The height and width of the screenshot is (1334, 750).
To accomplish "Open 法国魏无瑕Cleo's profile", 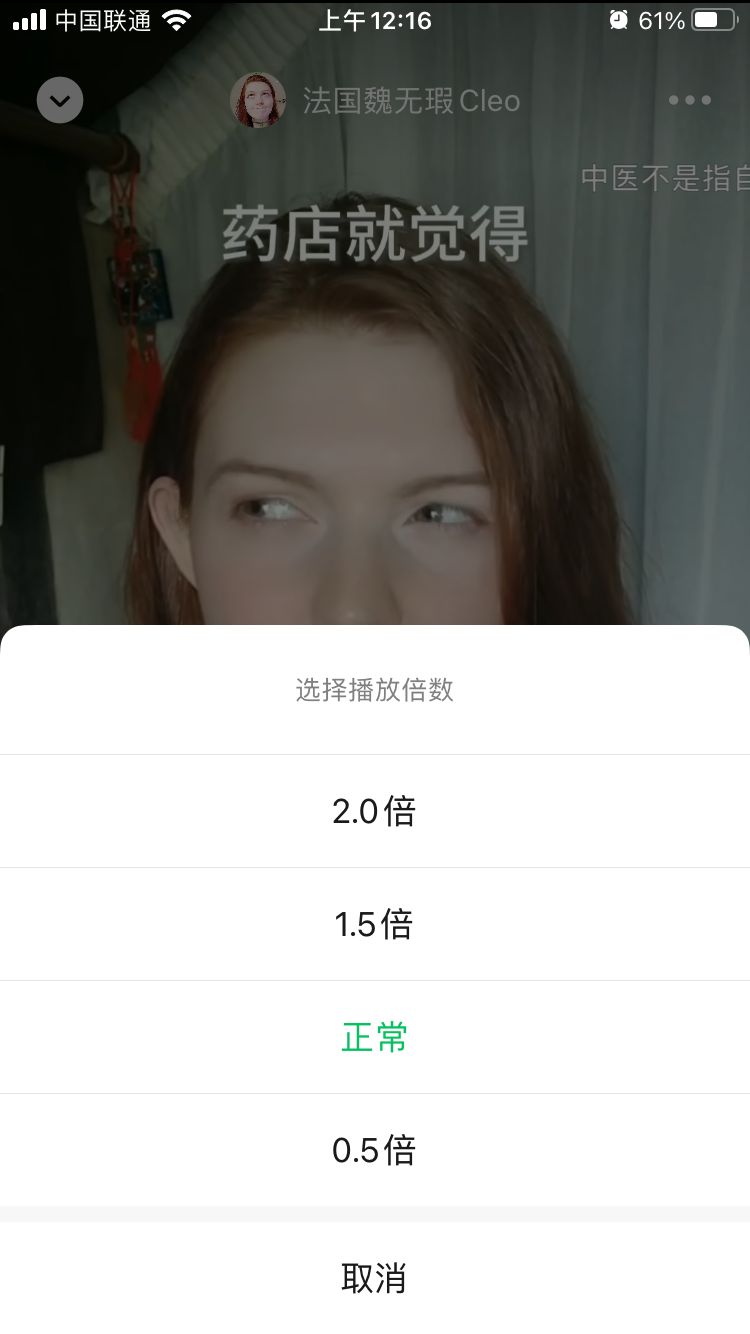I will (x=376, y=101).
